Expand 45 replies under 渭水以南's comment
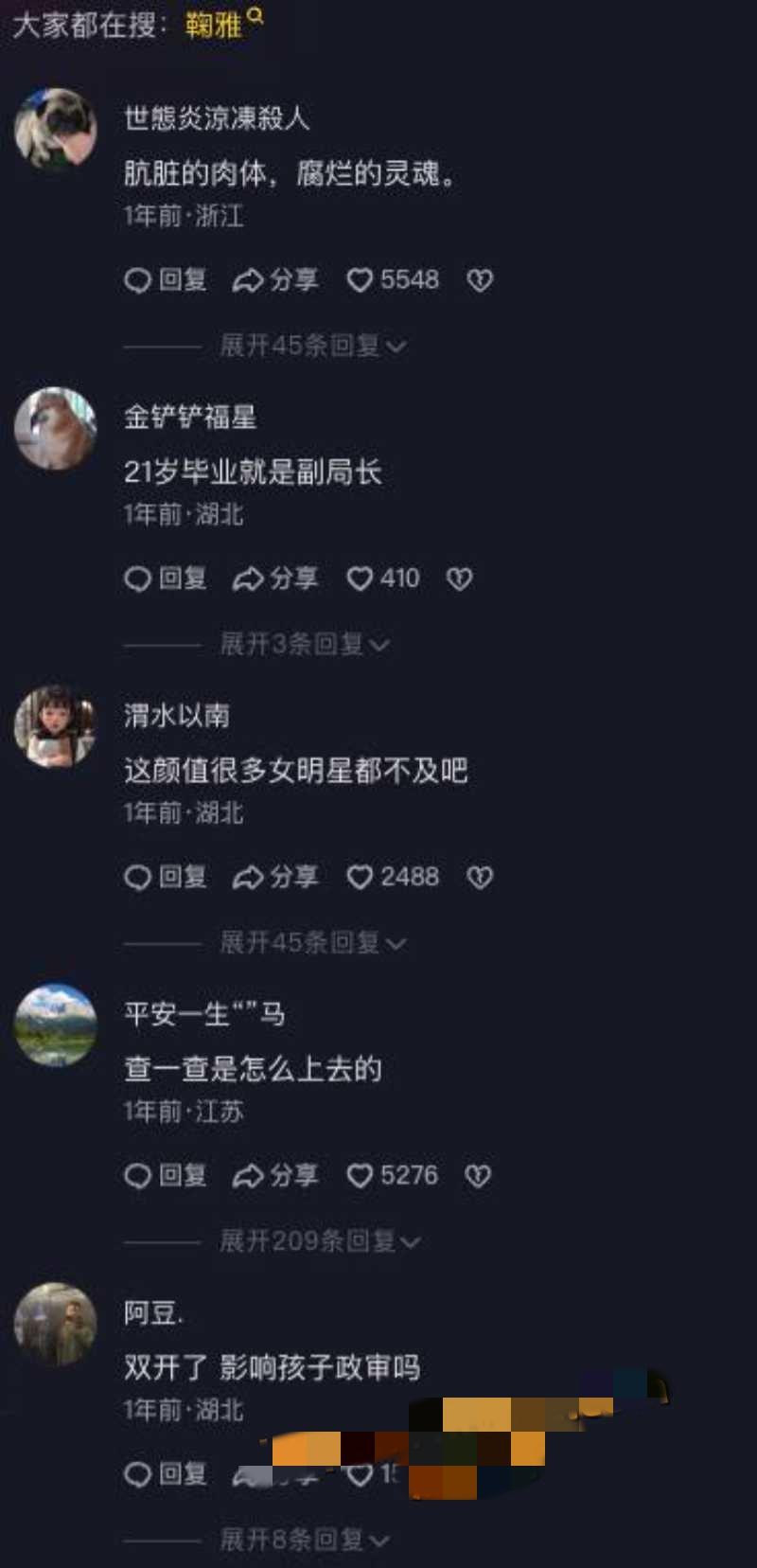Image resolution: width=757 pixels, height=1568 pixels. [312, 943]
